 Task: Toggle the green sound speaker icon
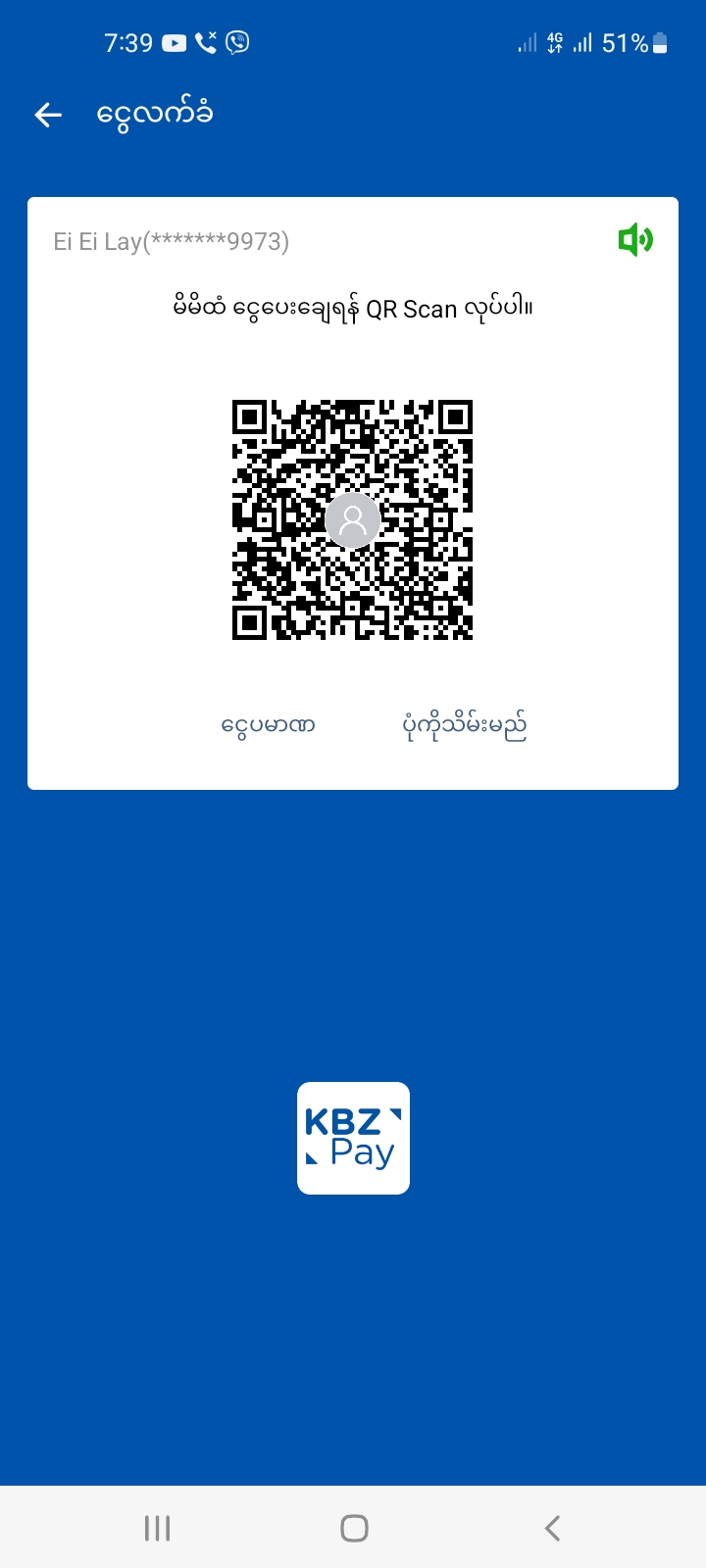634,240
